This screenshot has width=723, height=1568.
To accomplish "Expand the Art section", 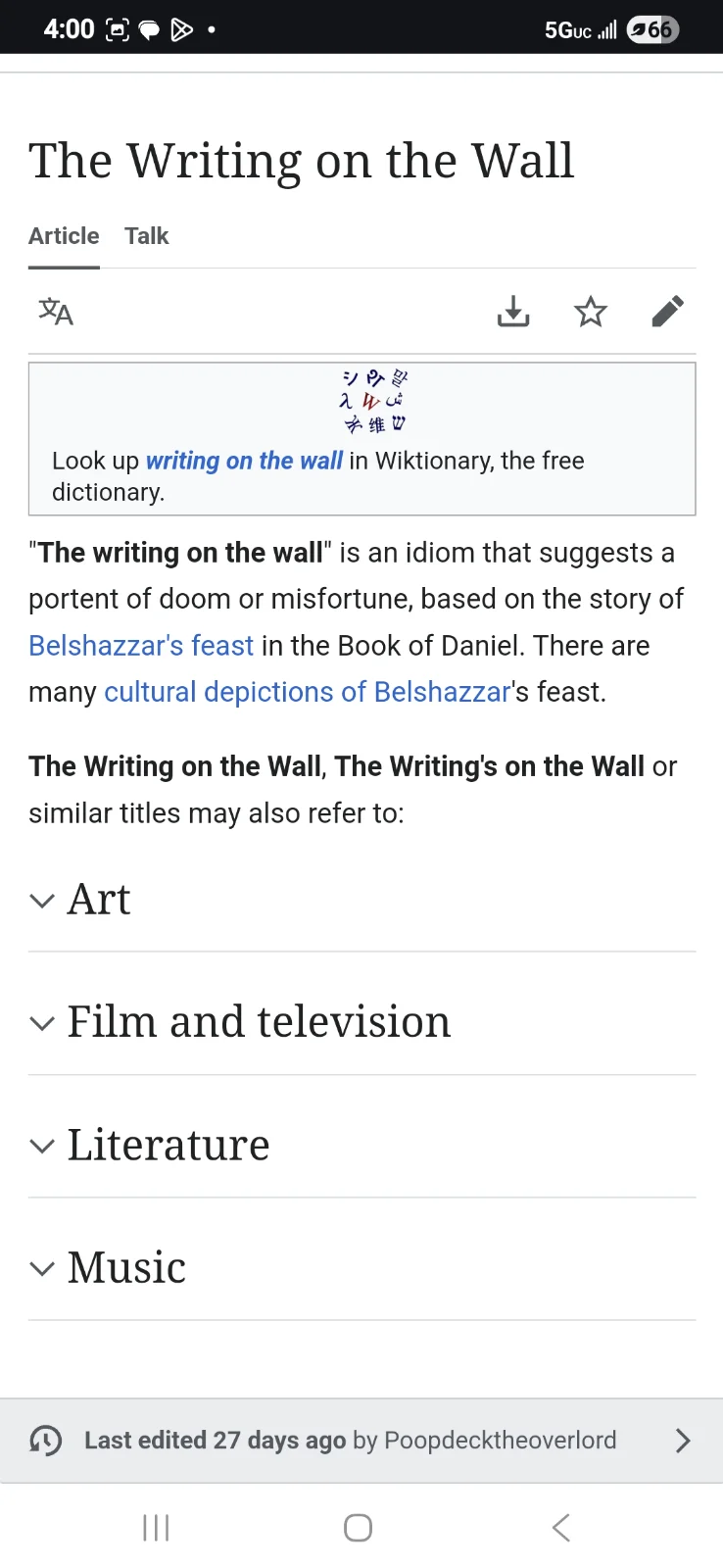I will pyautogui.click(x=98, y=900).
